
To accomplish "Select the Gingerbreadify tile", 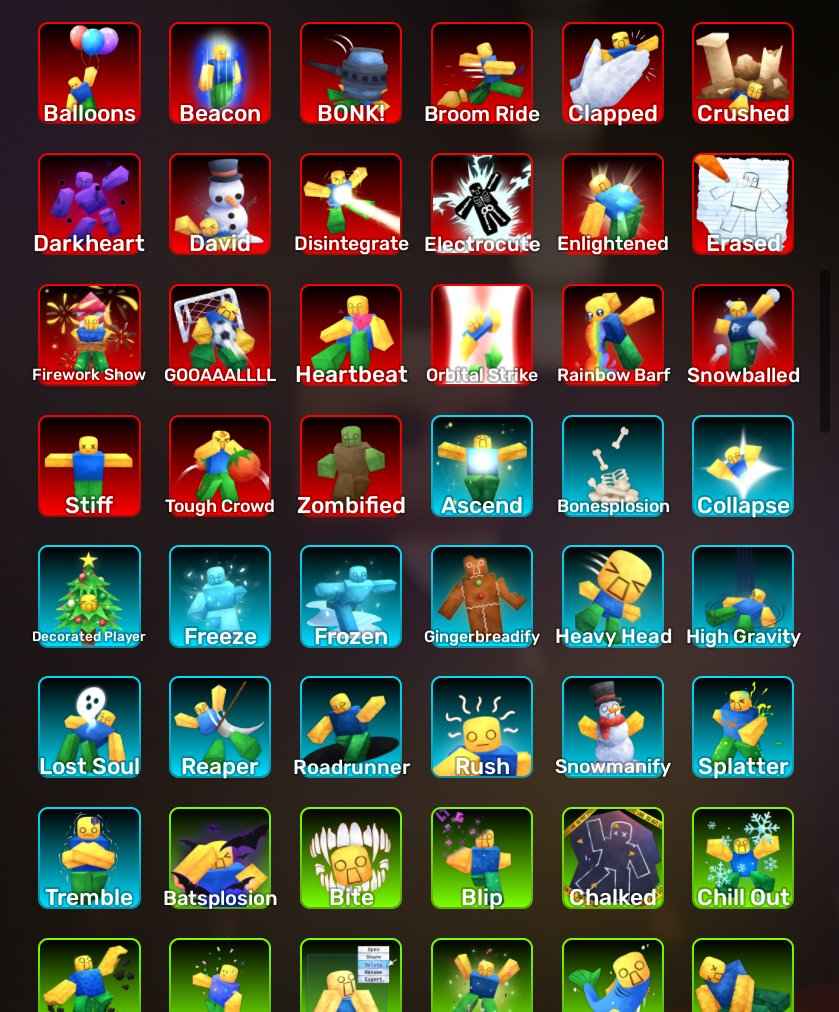I will 482,596.
